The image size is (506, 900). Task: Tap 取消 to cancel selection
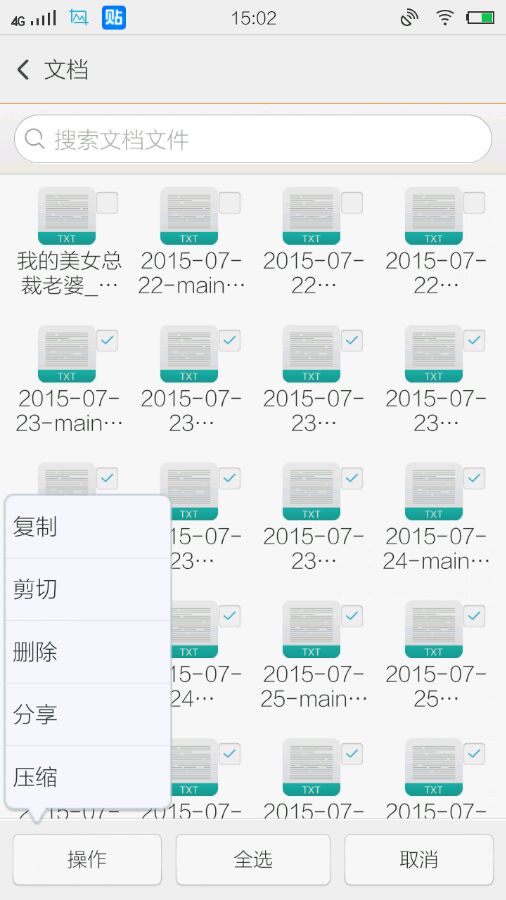pos(419,859)
